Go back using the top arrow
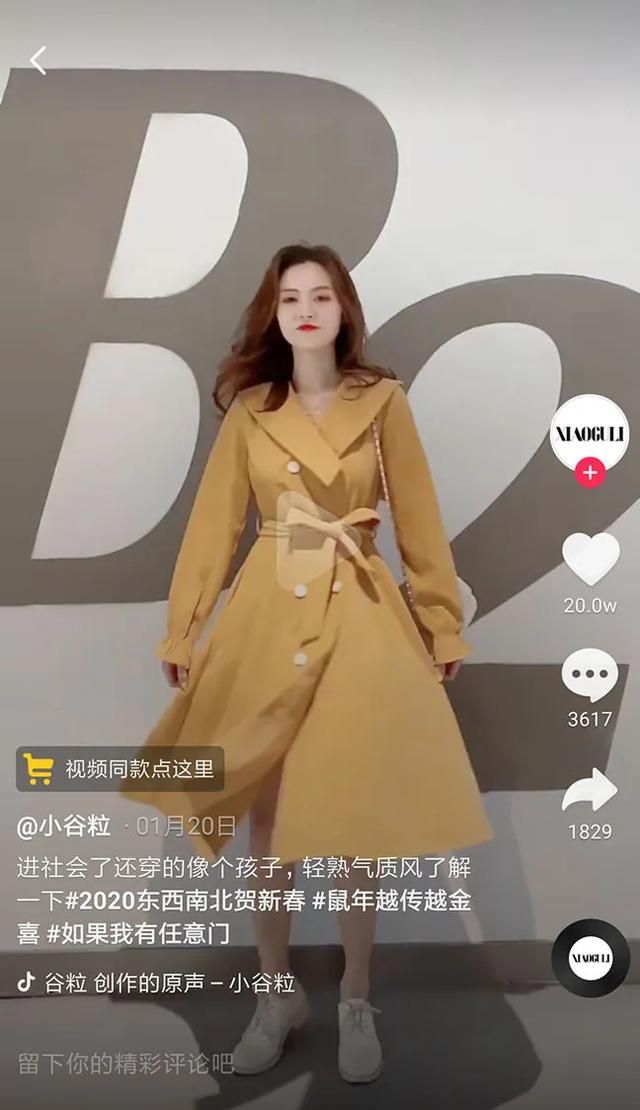The image size is (640, 1110). pos(38,61)
